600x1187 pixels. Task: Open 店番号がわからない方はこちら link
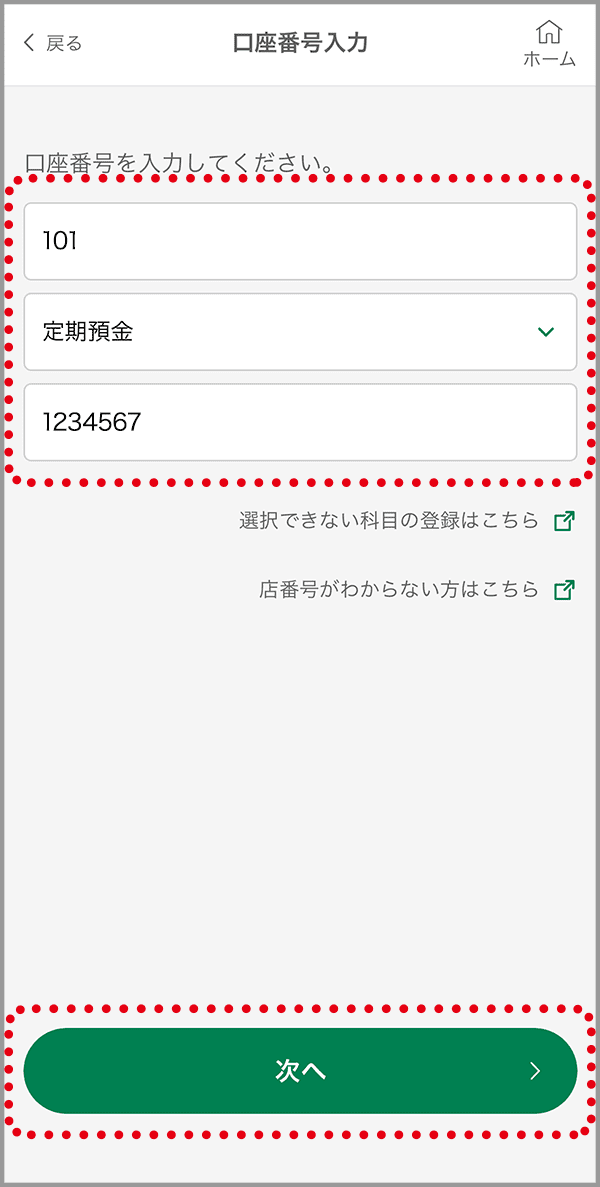(417, 590)
